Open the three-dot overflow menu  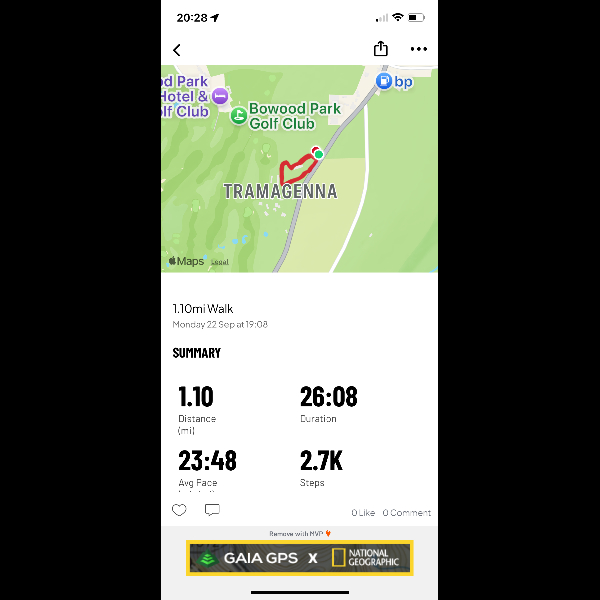pos(418,49)
